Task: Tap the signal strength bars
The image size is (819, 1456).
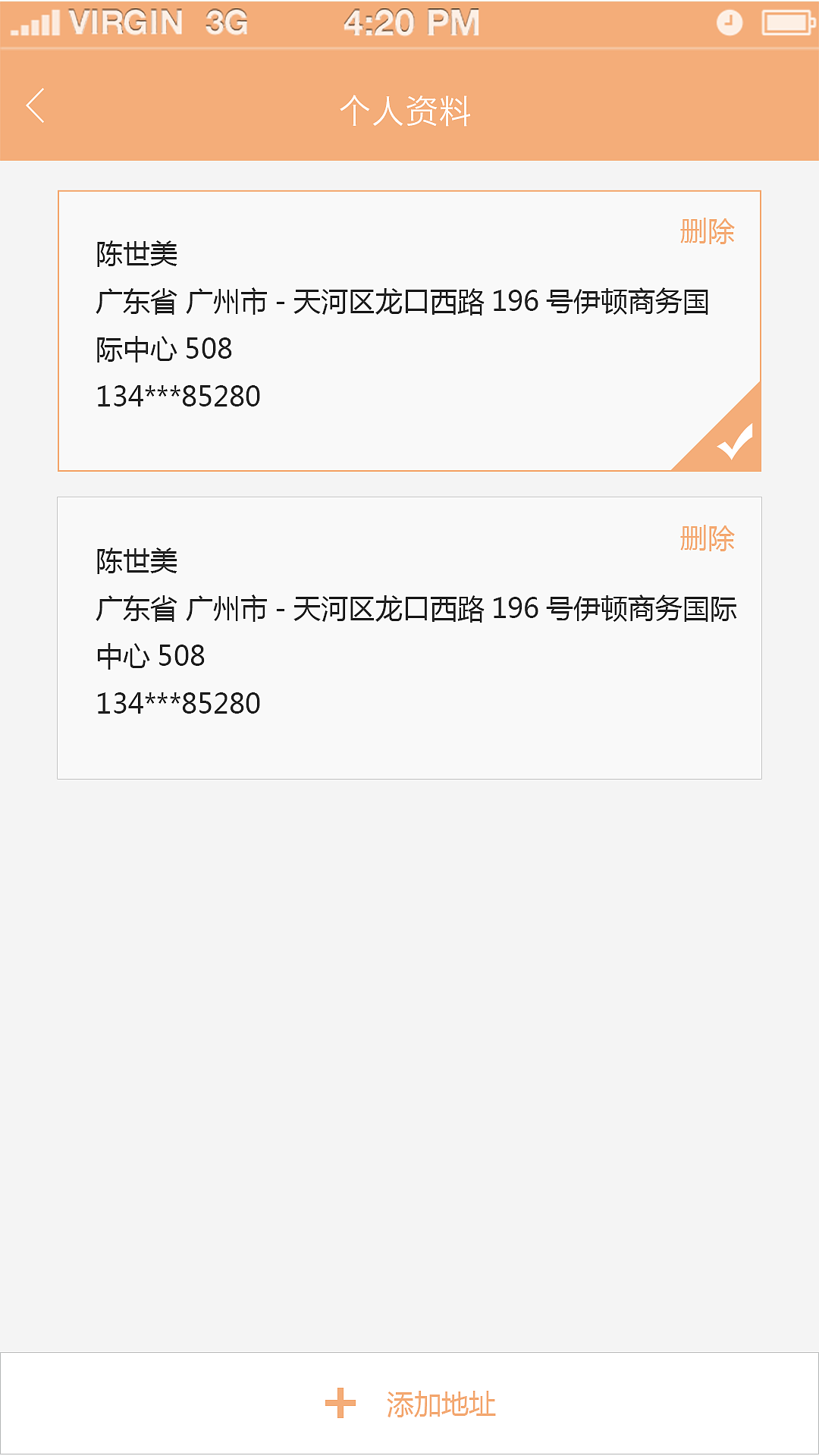Action: tap(36, 23)
